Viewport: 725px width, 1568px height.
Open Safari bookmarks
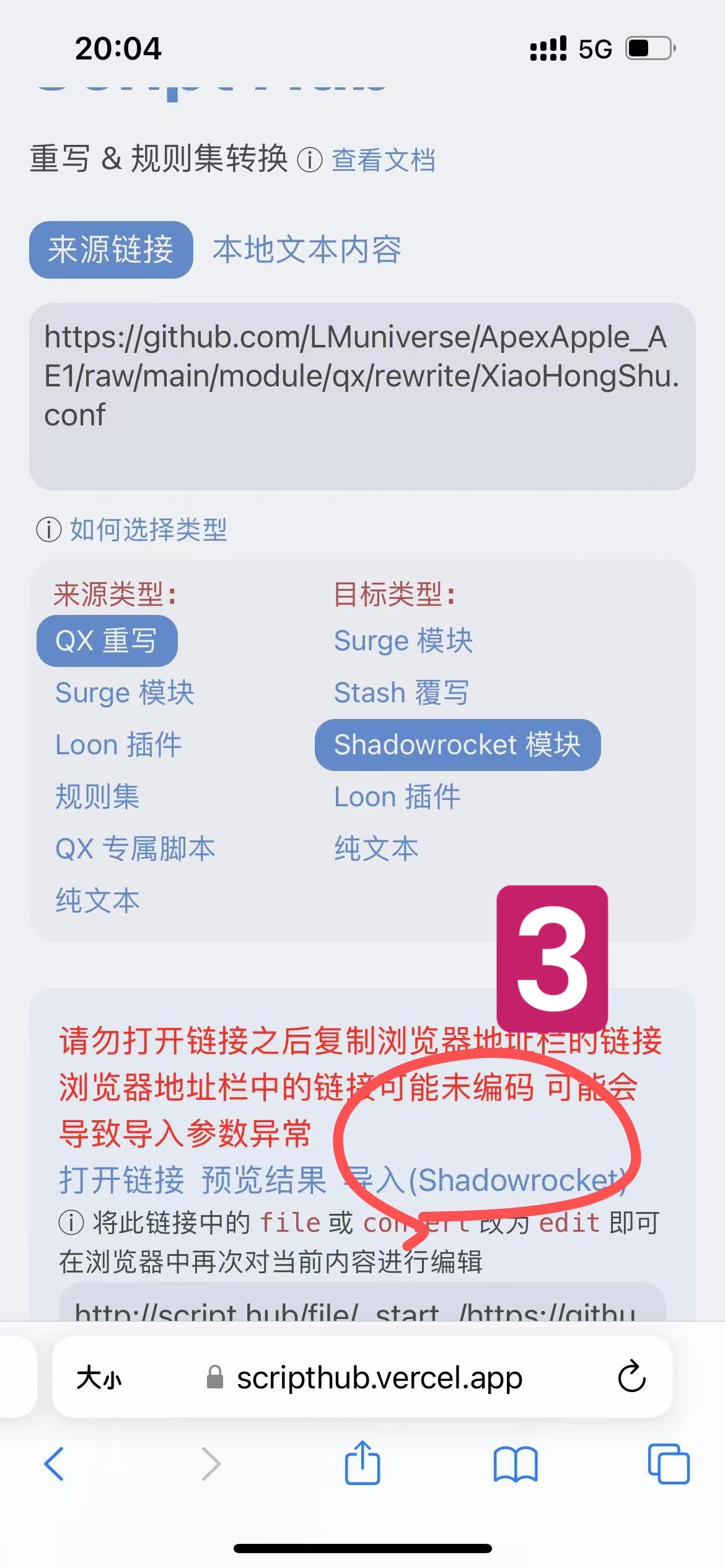tap(516, 1464)
